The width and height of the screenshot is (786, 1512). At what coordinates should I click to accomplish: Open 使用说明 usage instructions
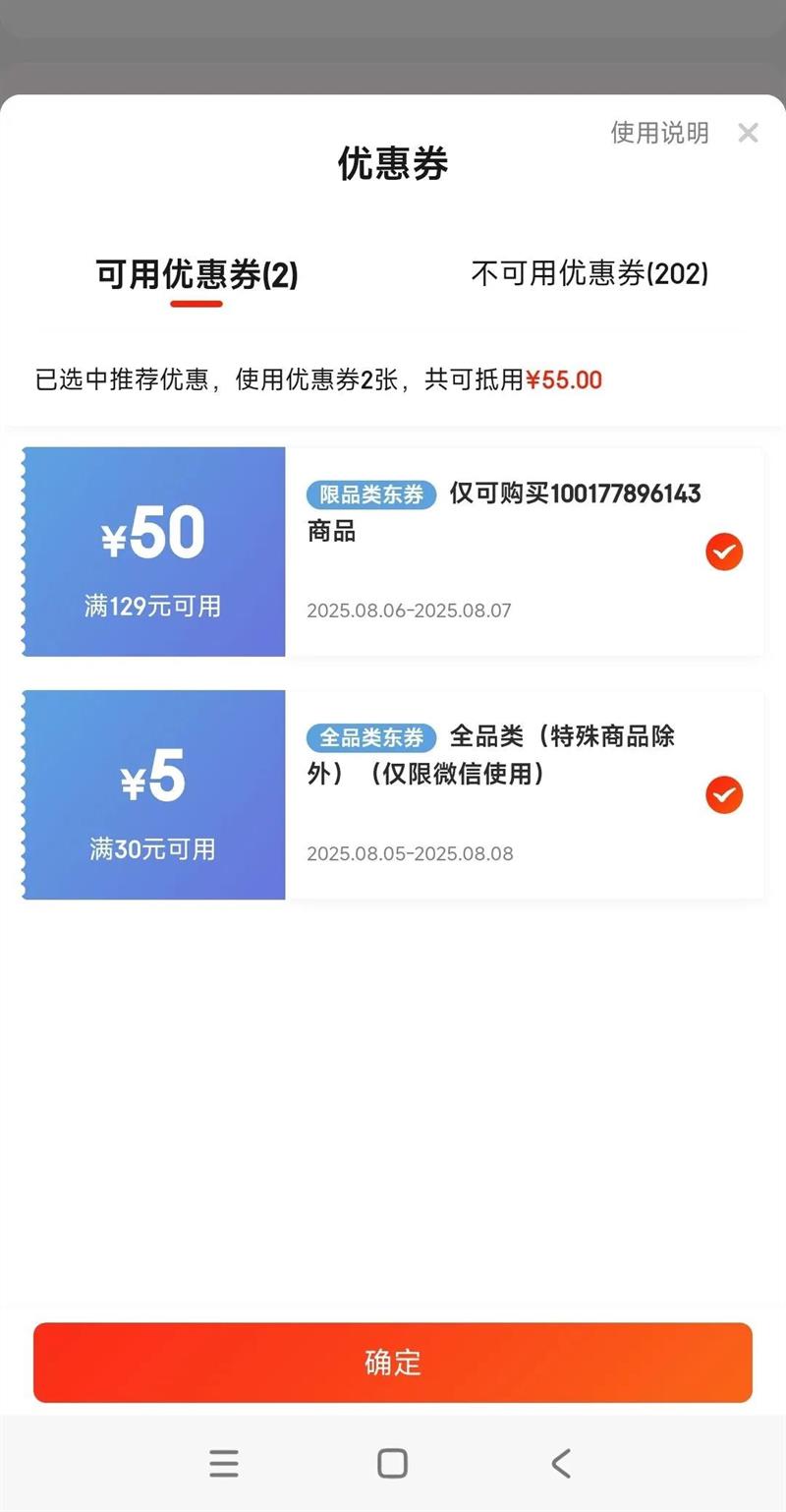tap(659, 134)
